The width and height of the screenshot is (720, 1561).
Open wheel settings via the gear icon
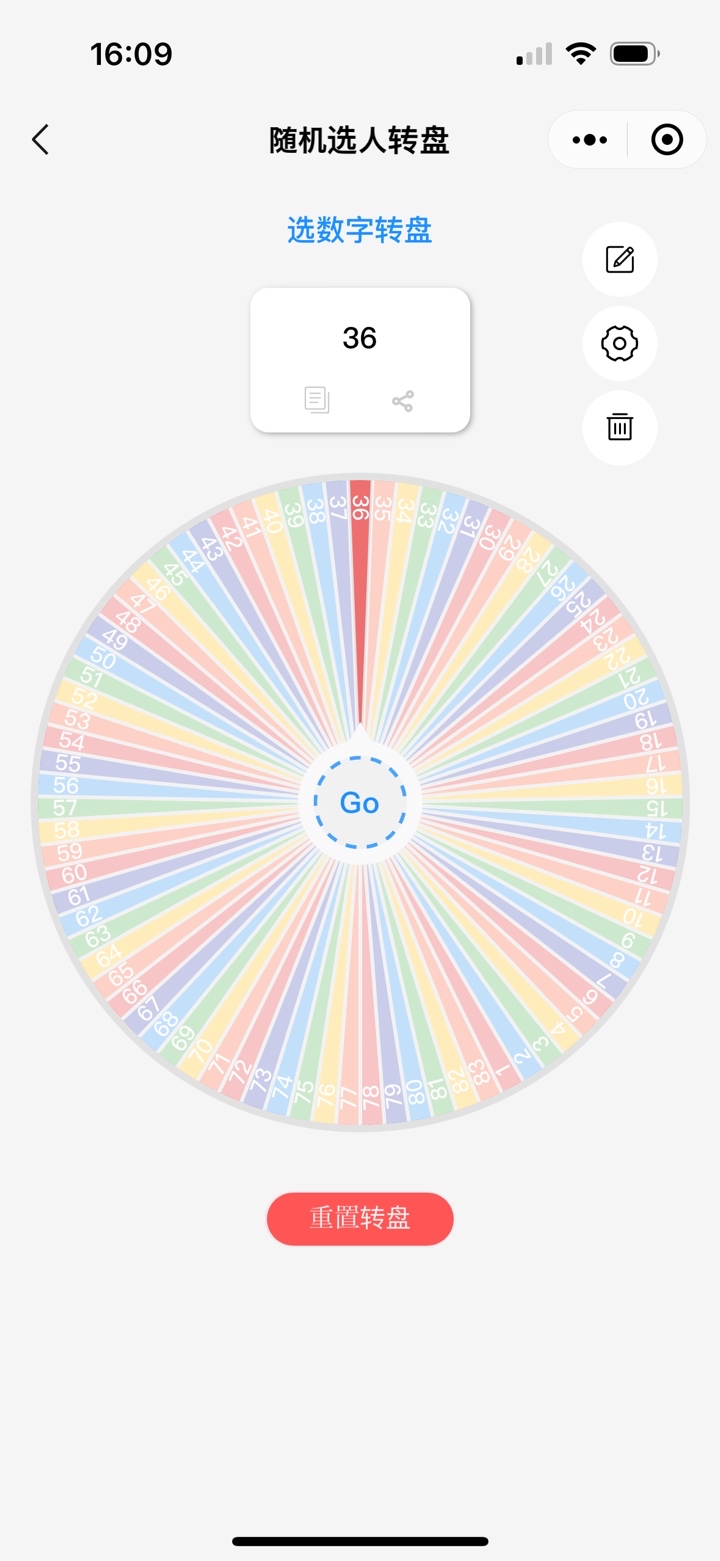[x=620, y=344]
